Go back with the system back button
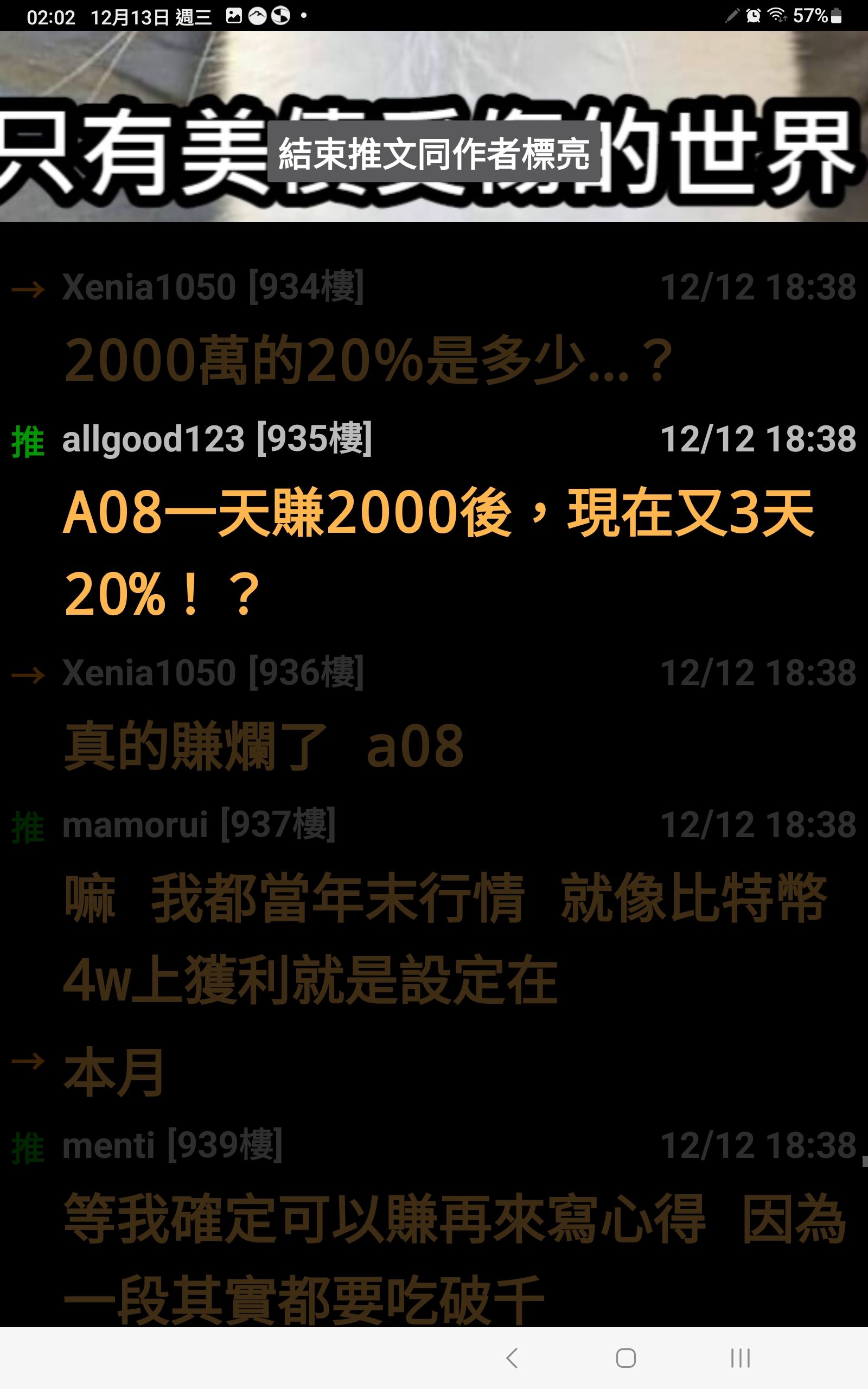Screen dimensions: 868x1389 tap(512, 1358)
